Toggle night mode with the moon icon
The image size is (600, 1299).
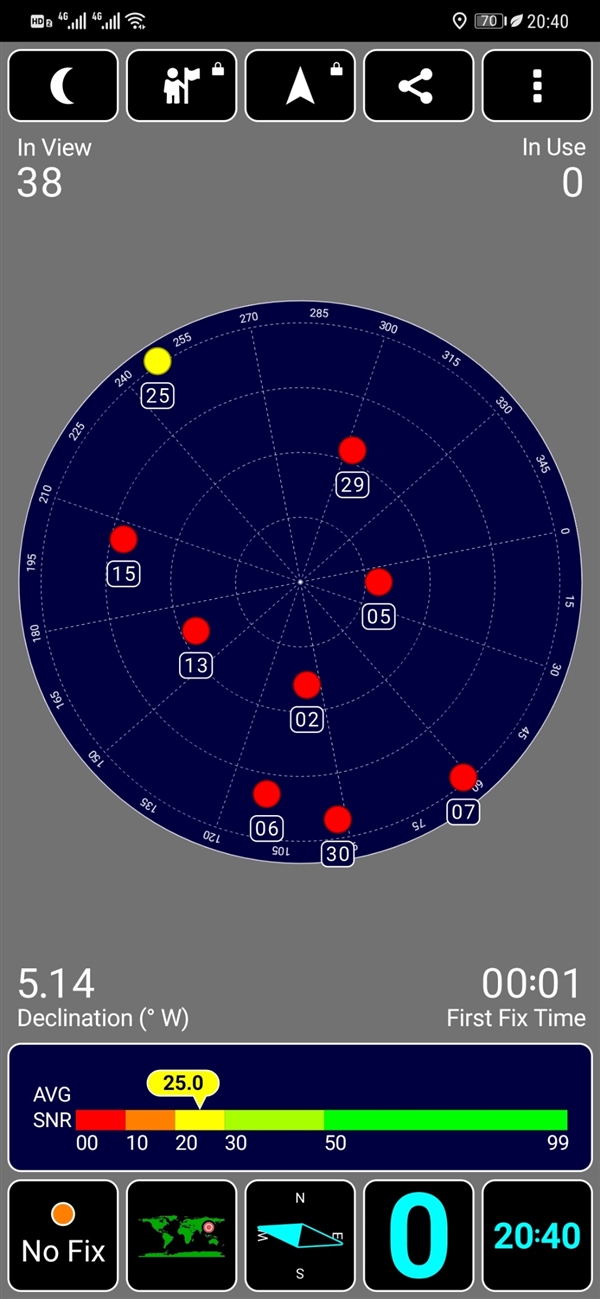pos(63,86)
